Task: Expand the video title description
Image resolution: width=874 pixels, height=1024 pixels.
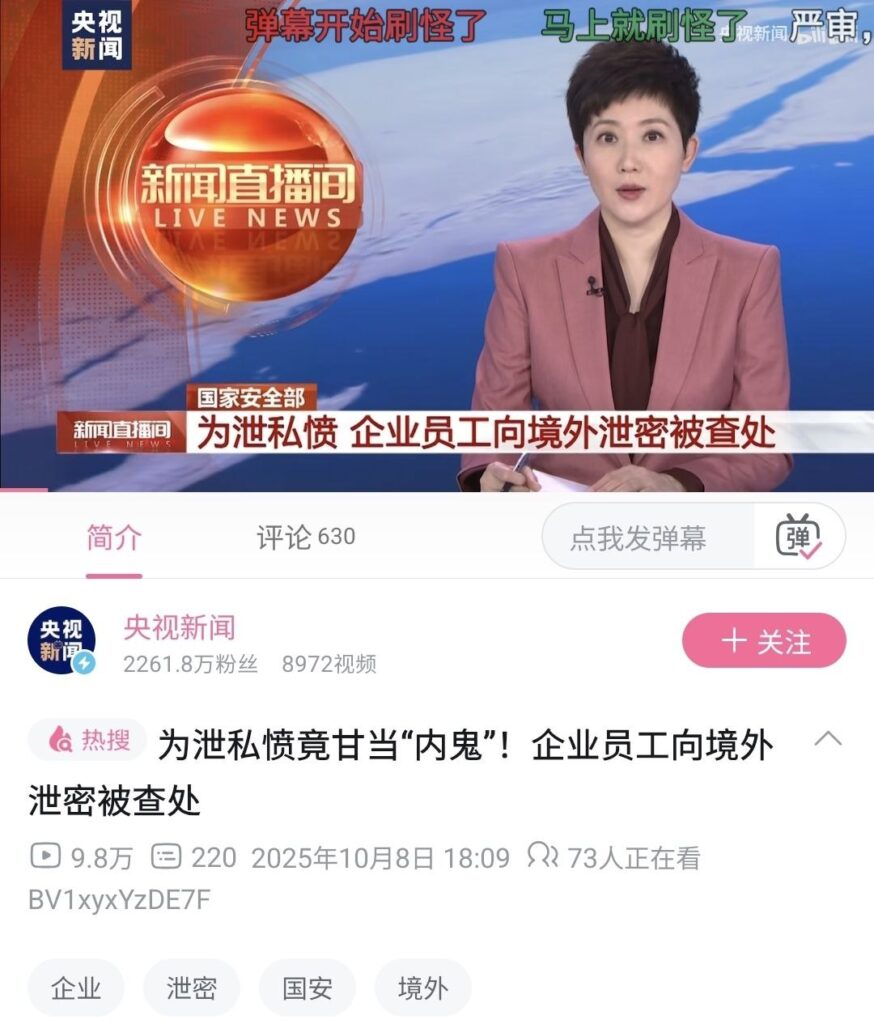Action: point(829,740)
